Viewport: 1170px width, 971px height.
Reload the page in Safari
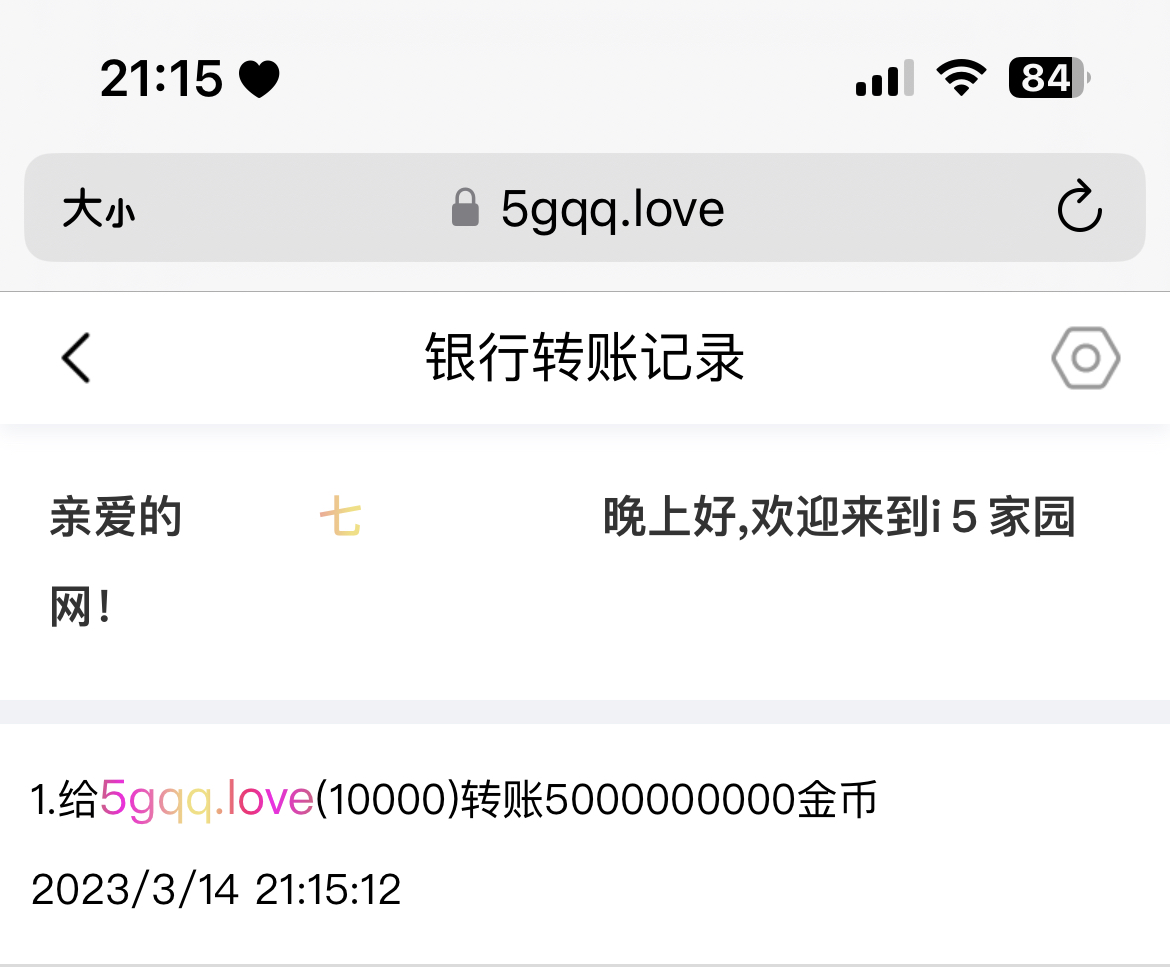(x=1079, y=208)
